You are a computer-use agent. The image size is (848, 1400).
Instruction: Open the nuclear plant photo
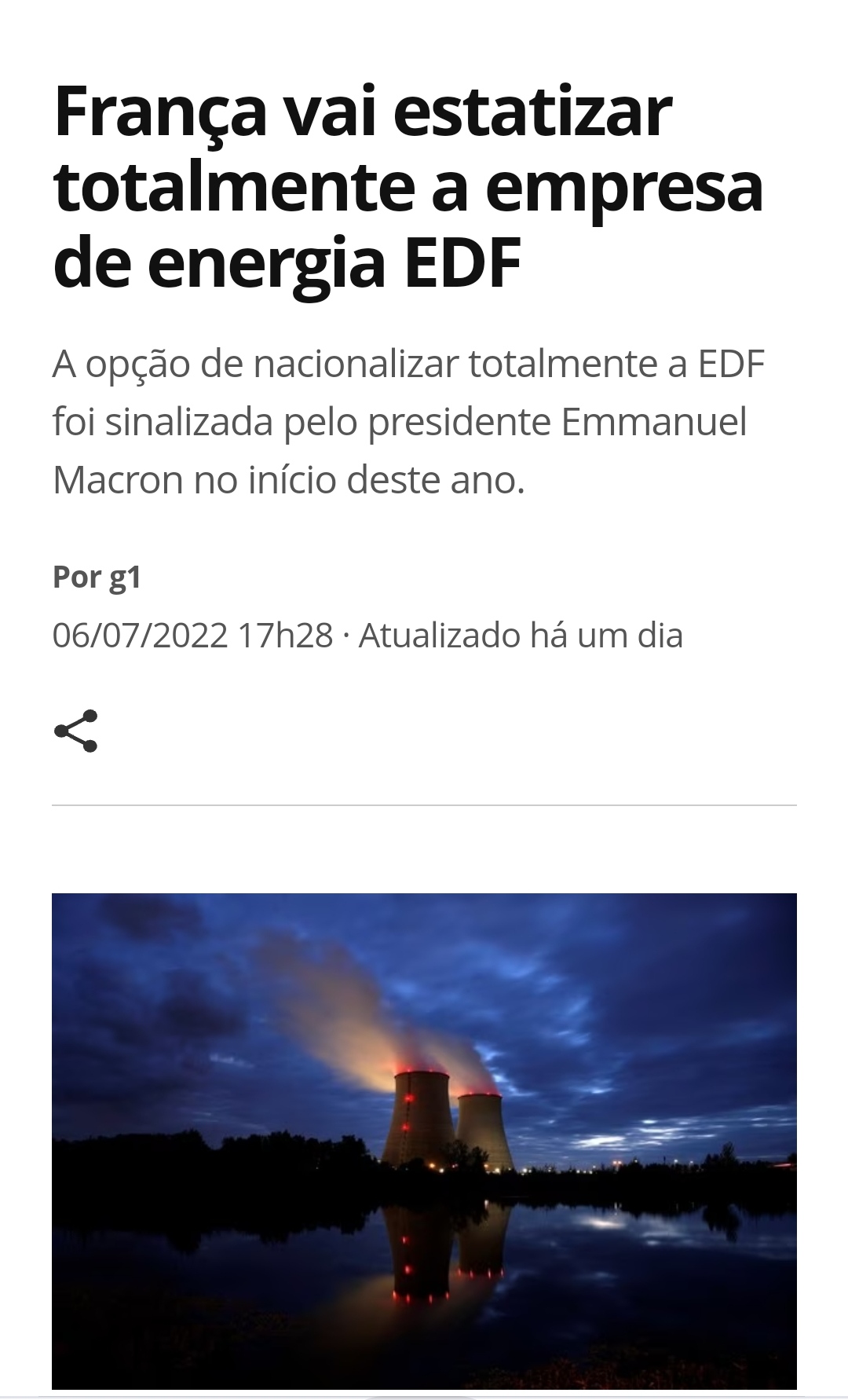(x=424, y=1141)
